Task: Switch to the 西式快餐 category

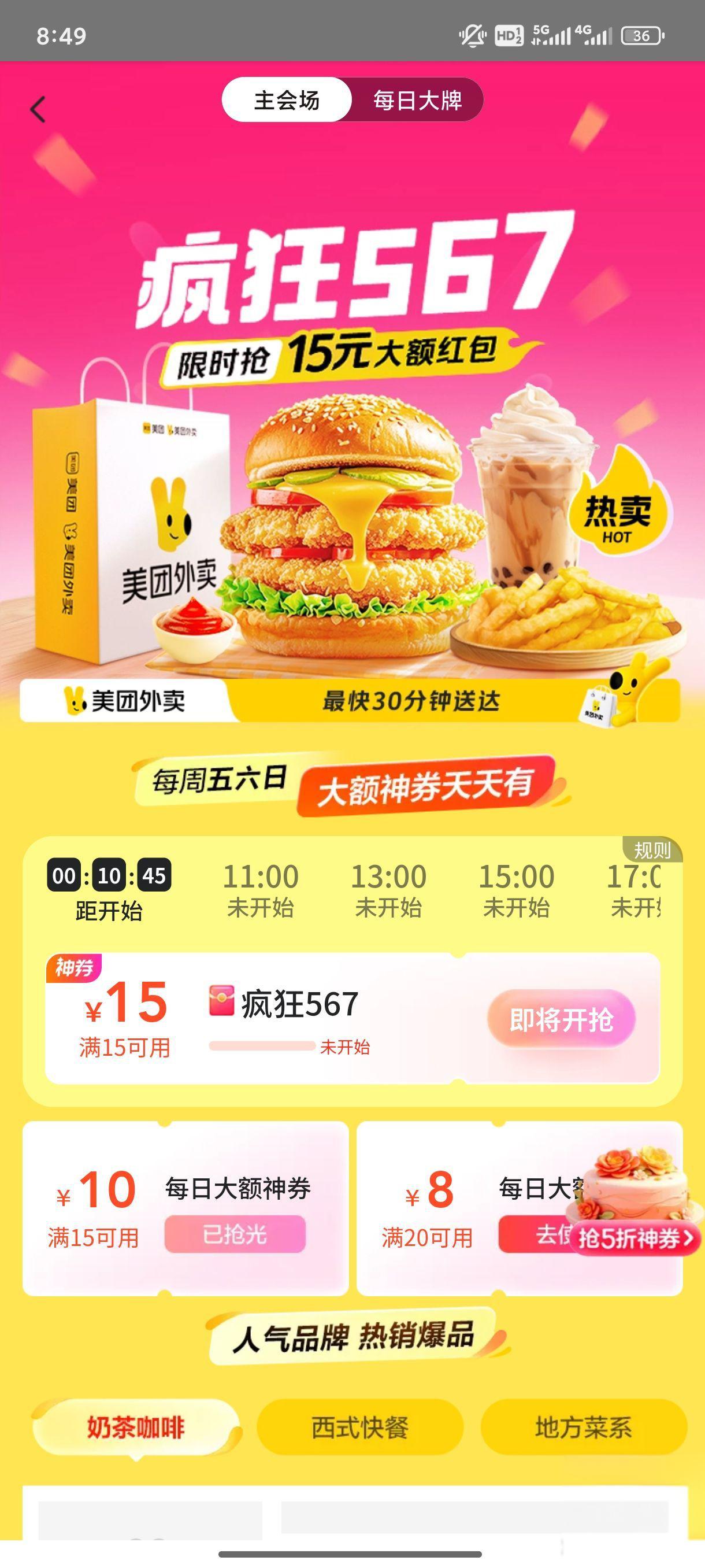Action: pyautogui.click(x=359, y=1428)
